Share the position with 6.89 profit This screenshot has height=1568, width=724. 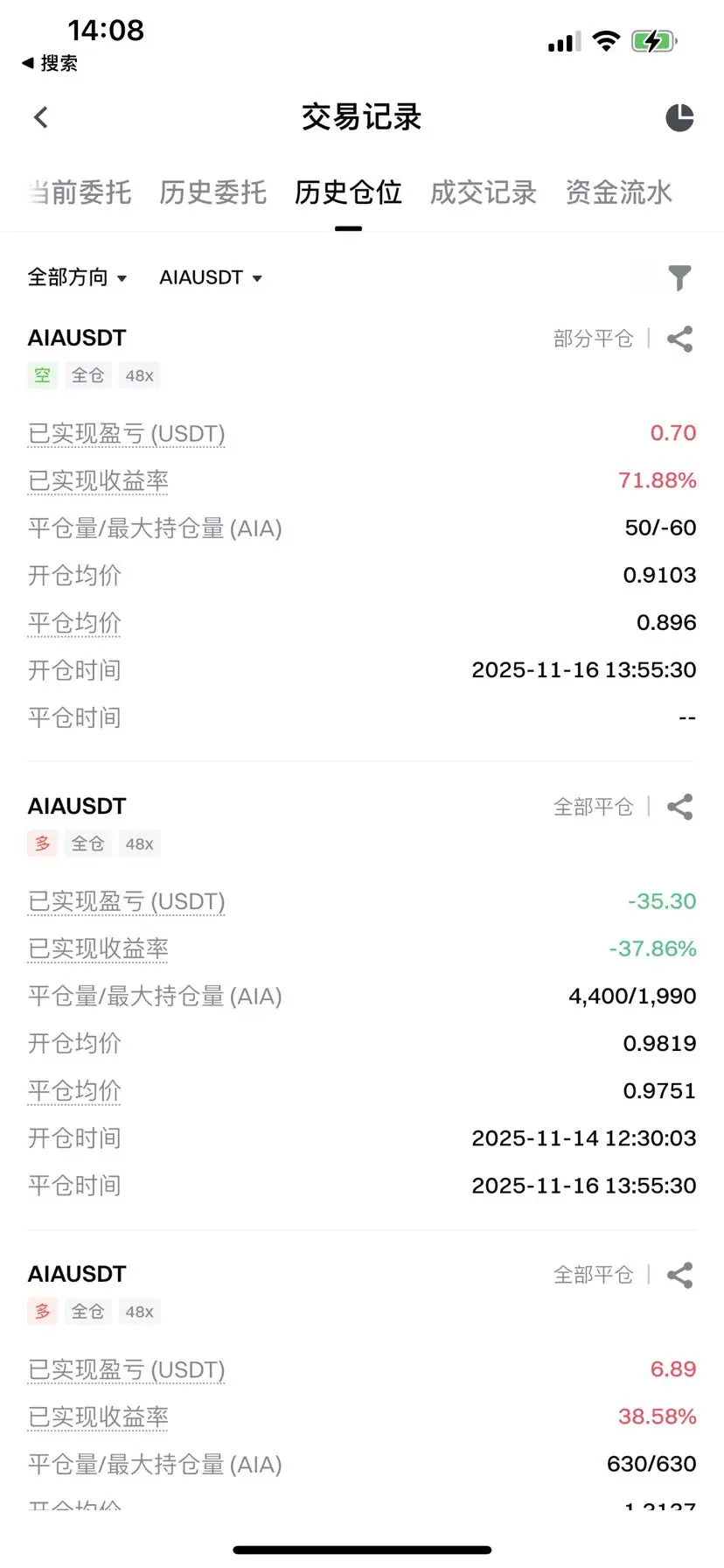pos(679,1275)
